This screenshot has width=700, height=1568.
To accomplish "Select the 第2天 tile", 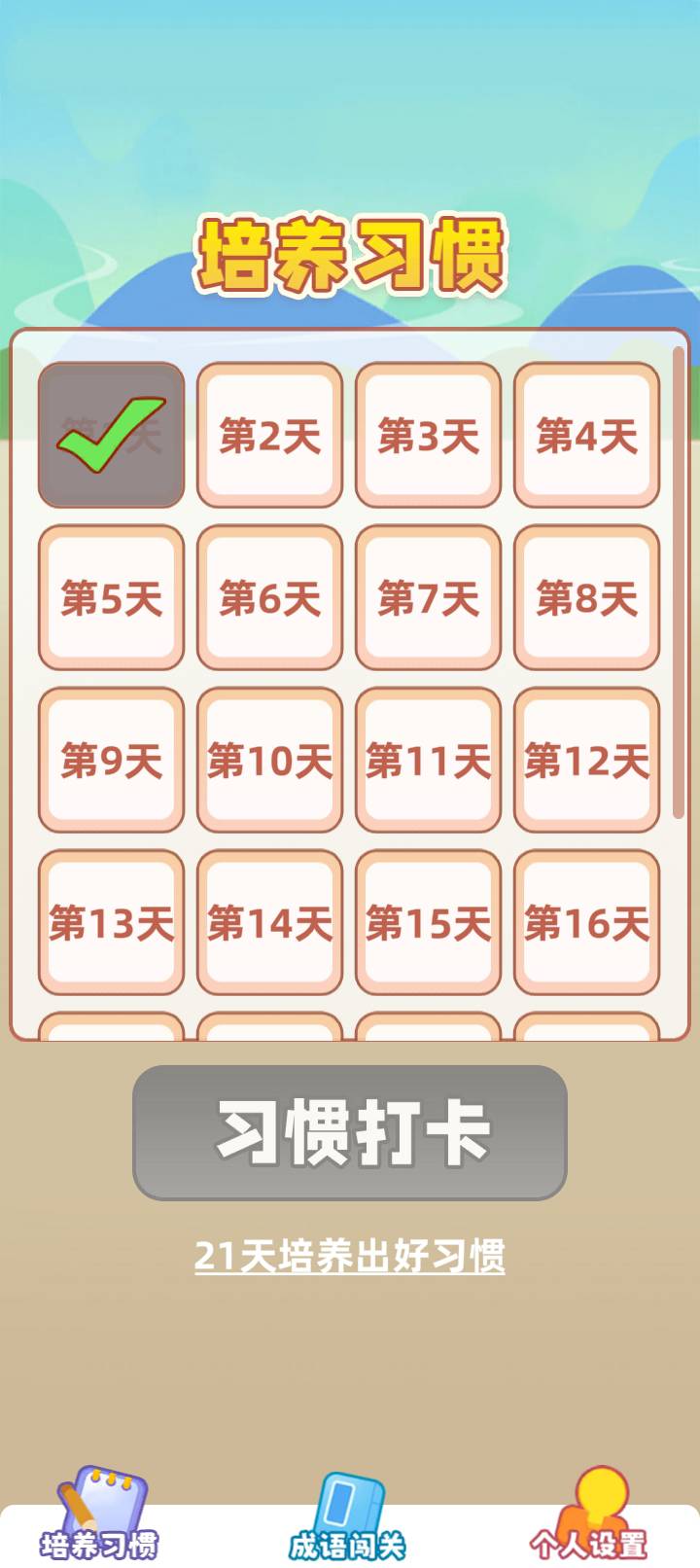I will click(269, 435).
